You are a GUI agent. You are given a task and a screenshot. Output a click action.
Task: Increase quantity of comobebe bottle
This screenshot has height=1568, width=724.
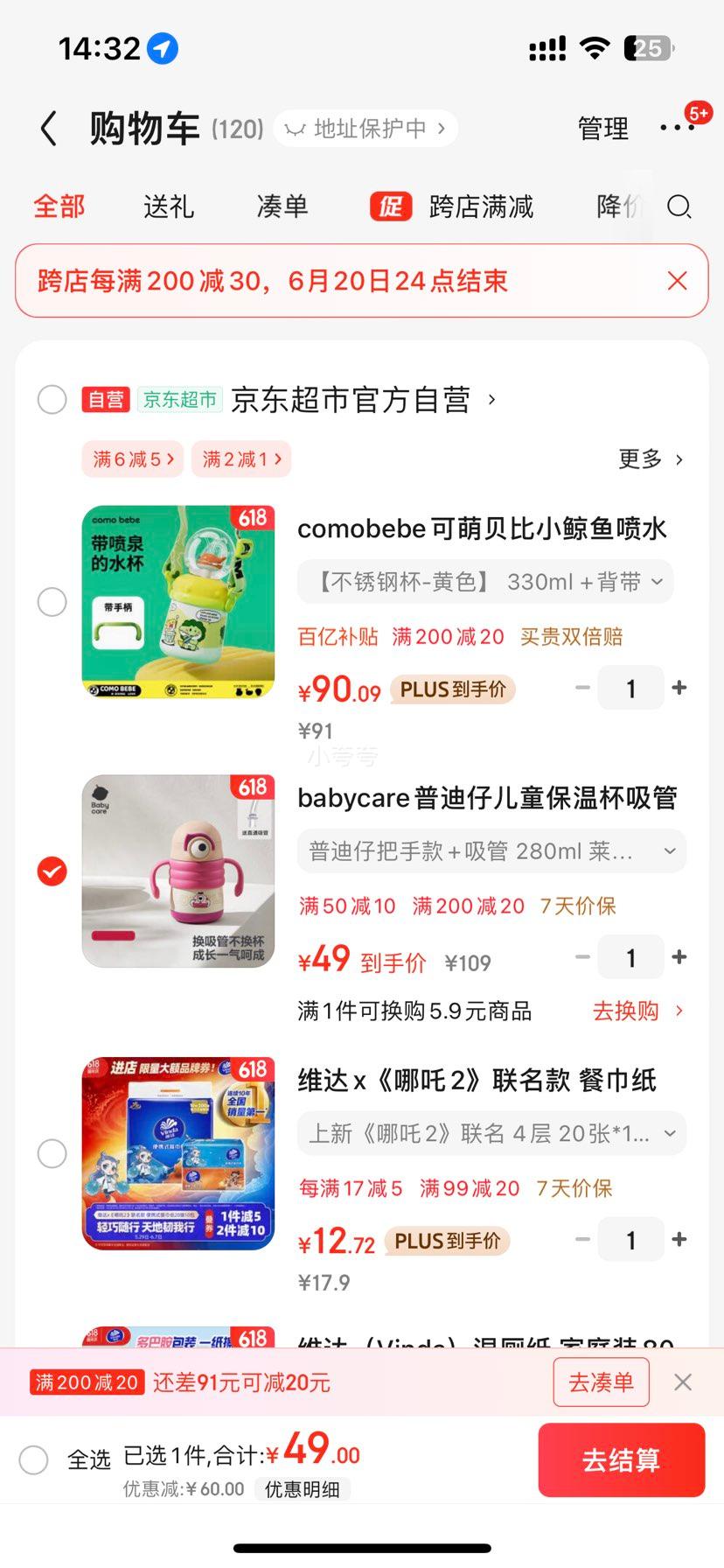(679, 689)
